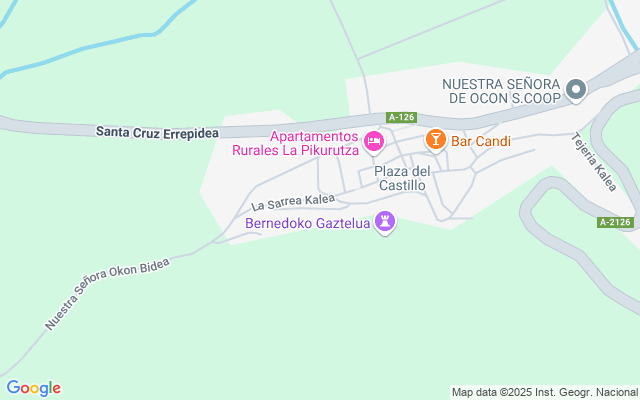The width and height of the screenshot is (640, 400).
Task: Select Apartamentos Rurales La Pikurutza hotel pin
Action: coord(374,142)
